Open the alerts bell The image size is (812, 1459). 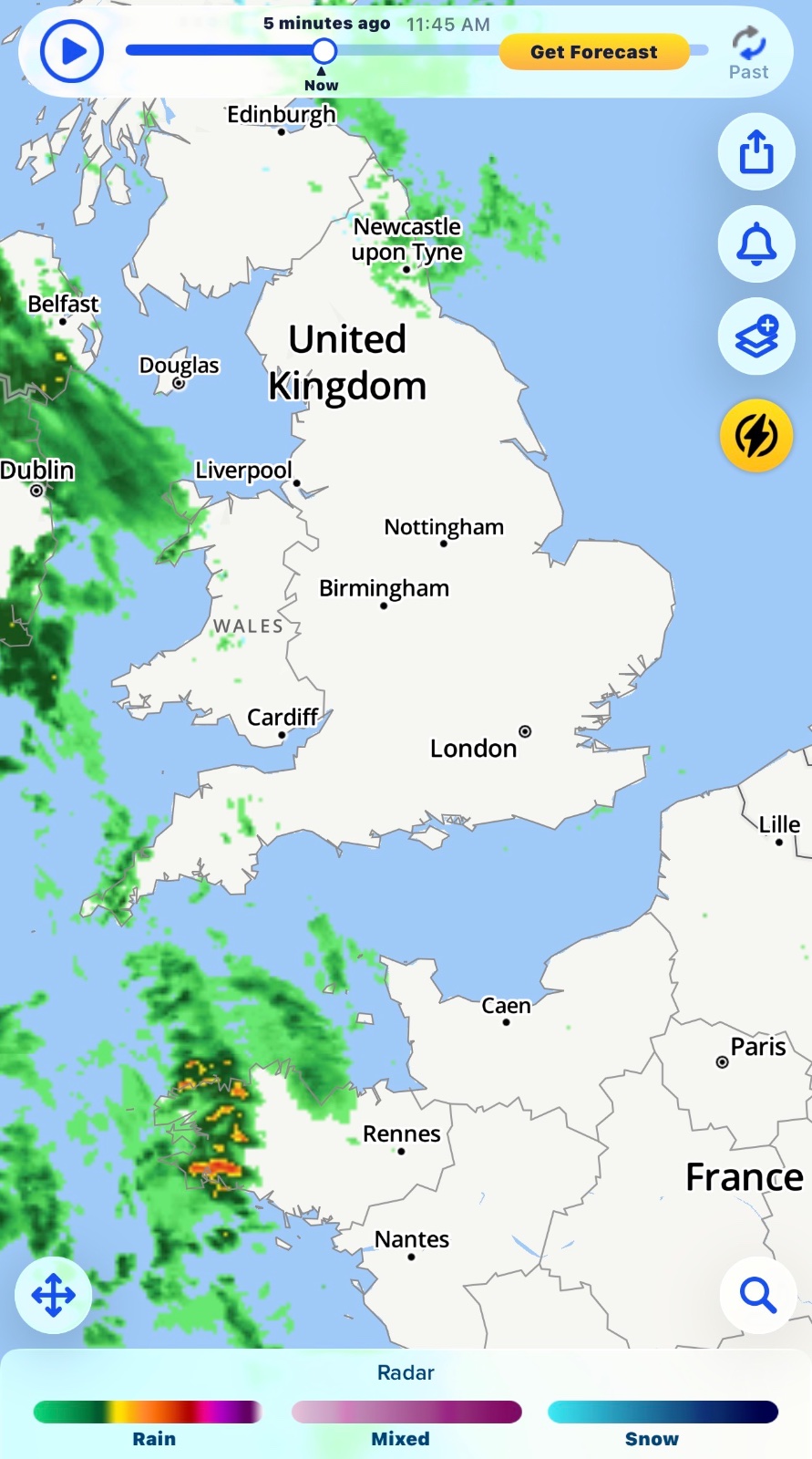coord(755,244)
